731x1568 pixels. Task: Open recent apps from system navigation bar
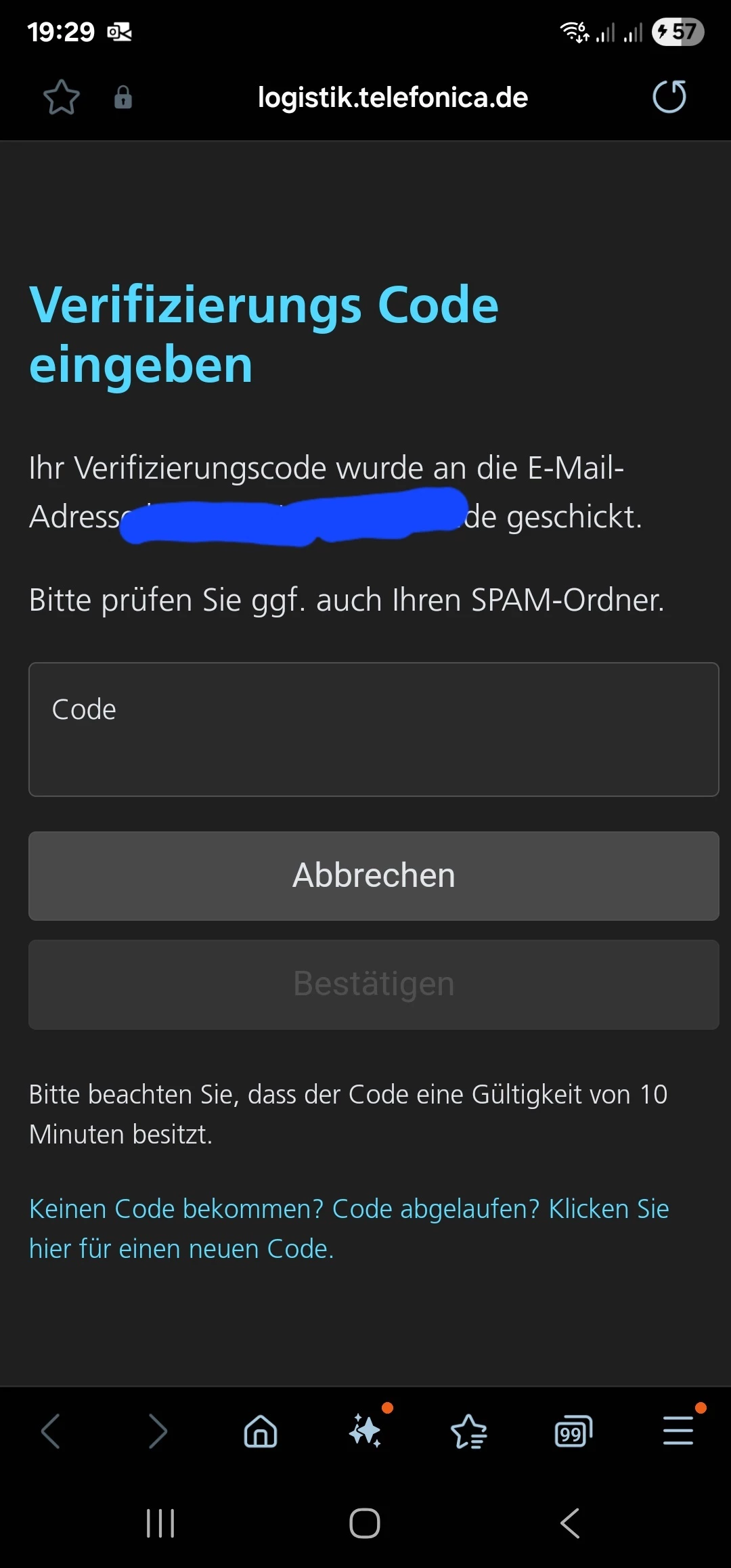[x=160, y=1523]
